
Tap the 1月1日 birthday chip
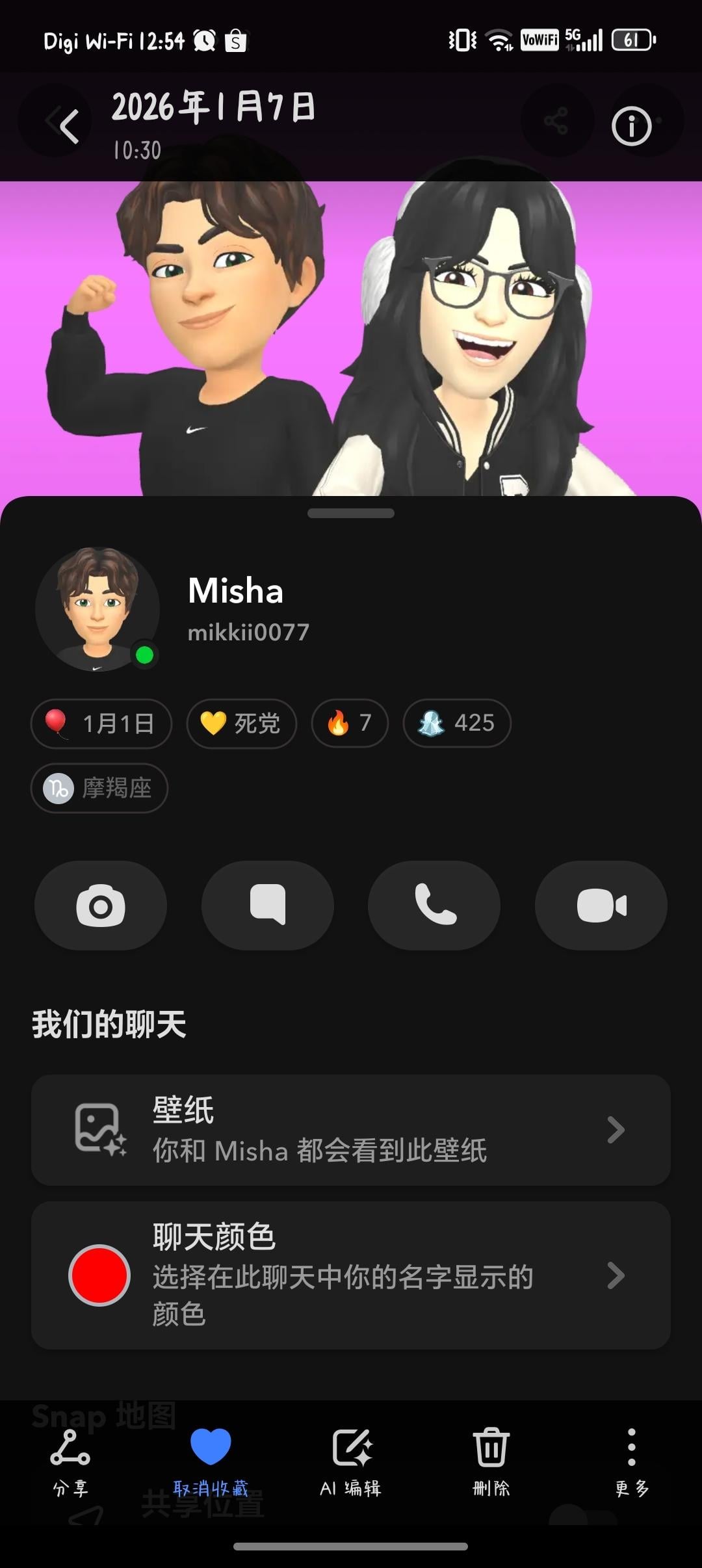pyautogui.click(x=101, y=723)
